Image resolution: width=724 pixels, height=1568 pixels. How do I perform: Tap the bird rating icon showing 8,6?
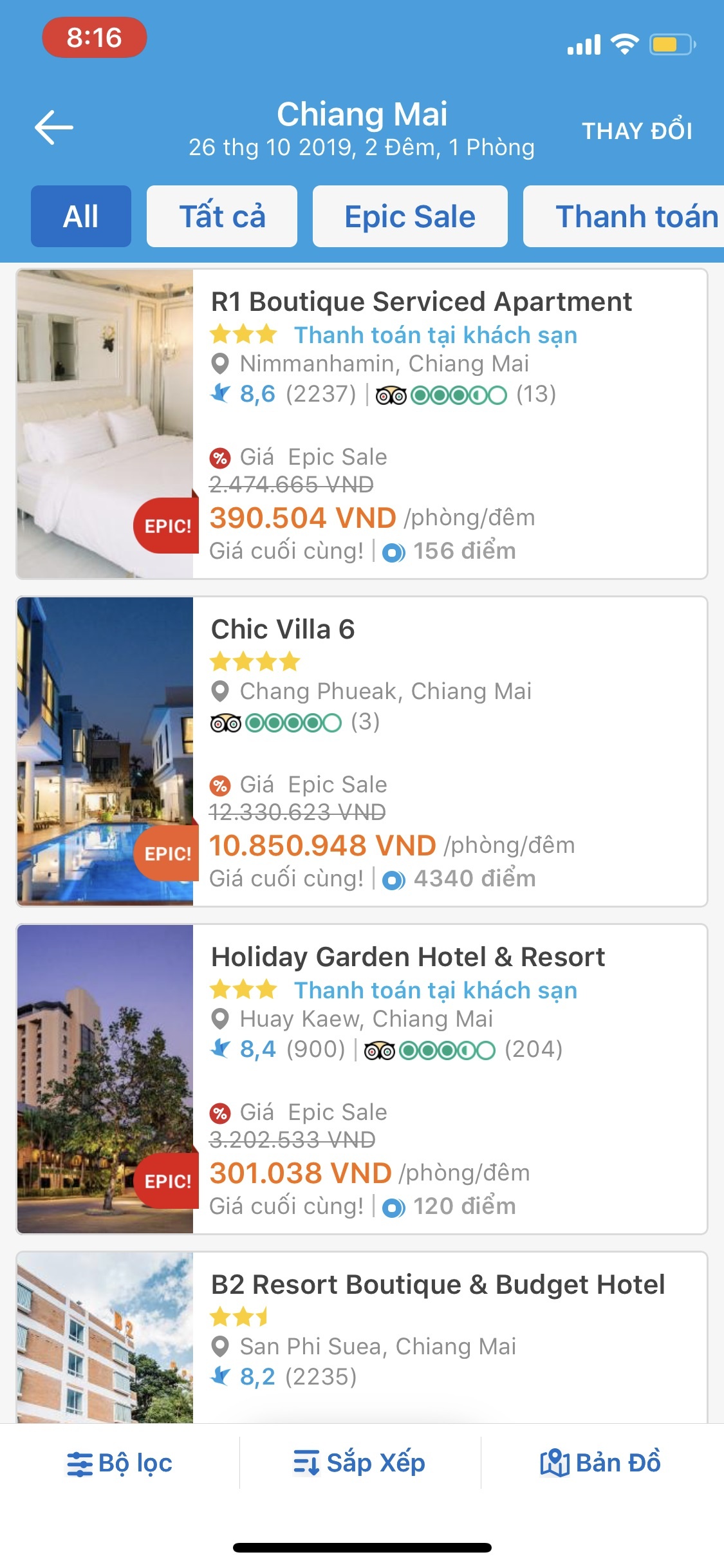pos(220,393)
